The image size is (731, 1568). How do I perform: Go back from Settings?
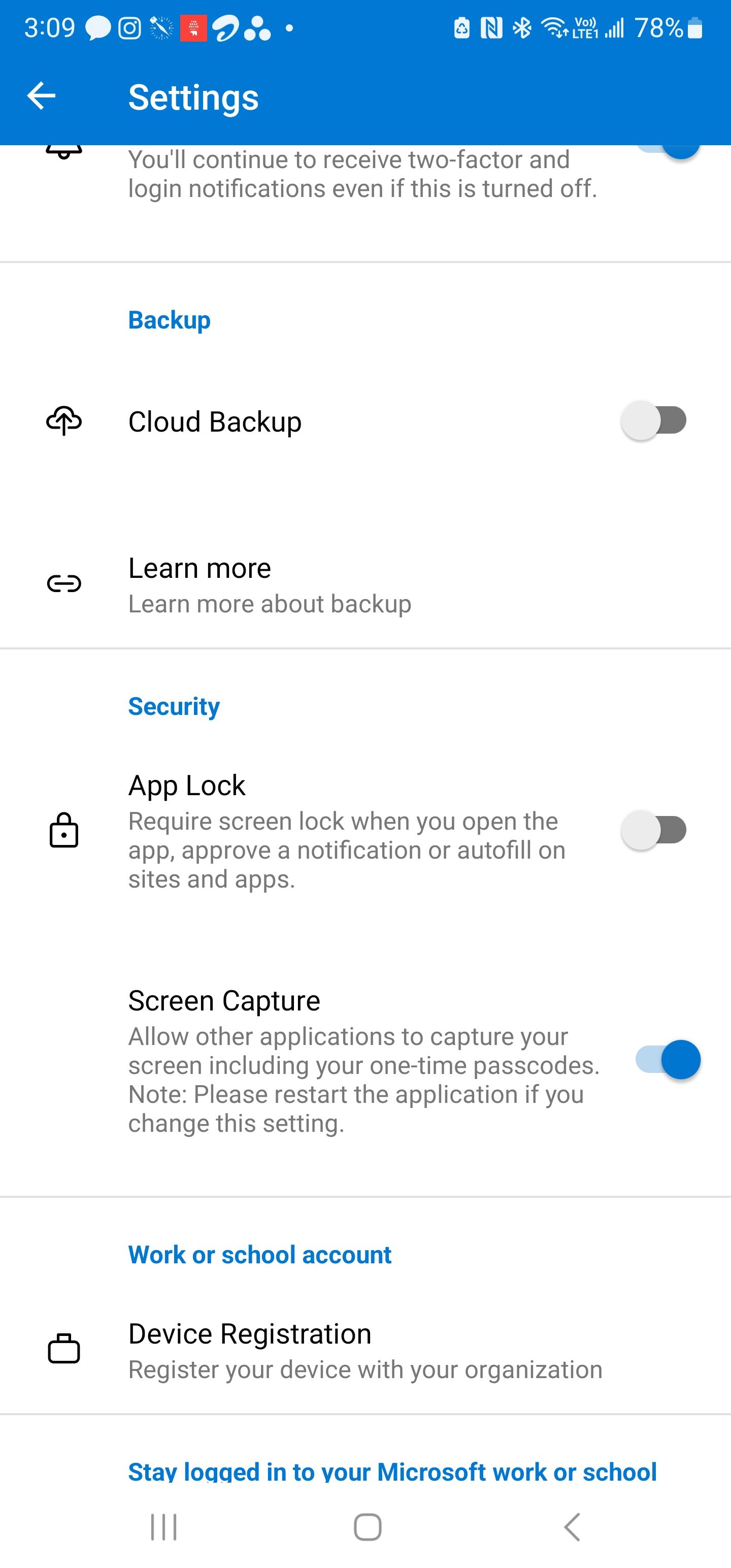(42, 96)
